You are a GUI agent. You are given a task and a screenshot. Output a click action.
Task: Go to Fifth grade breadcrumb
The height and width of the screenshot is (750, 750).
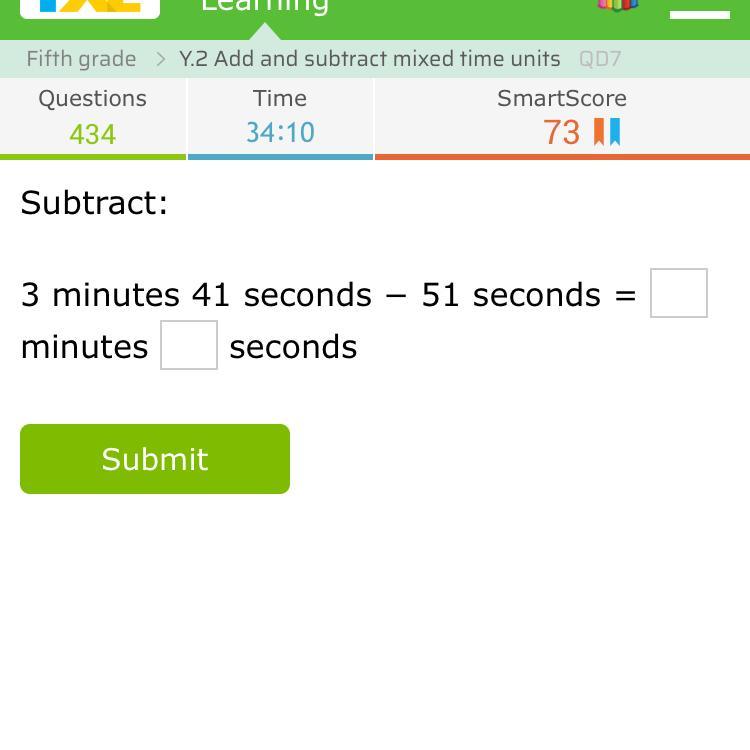81,59
